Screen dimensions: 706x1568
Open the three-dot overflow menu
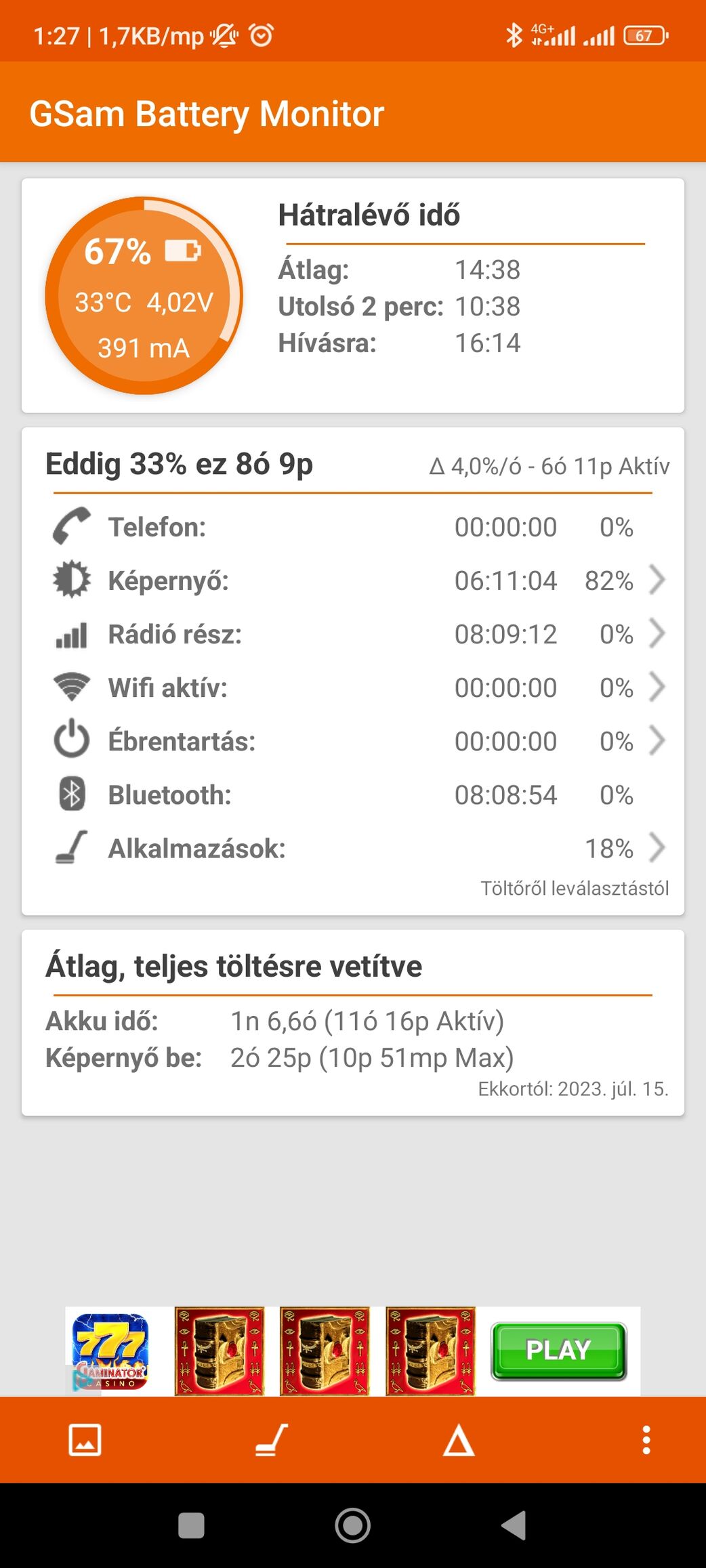click(646, 1439)
